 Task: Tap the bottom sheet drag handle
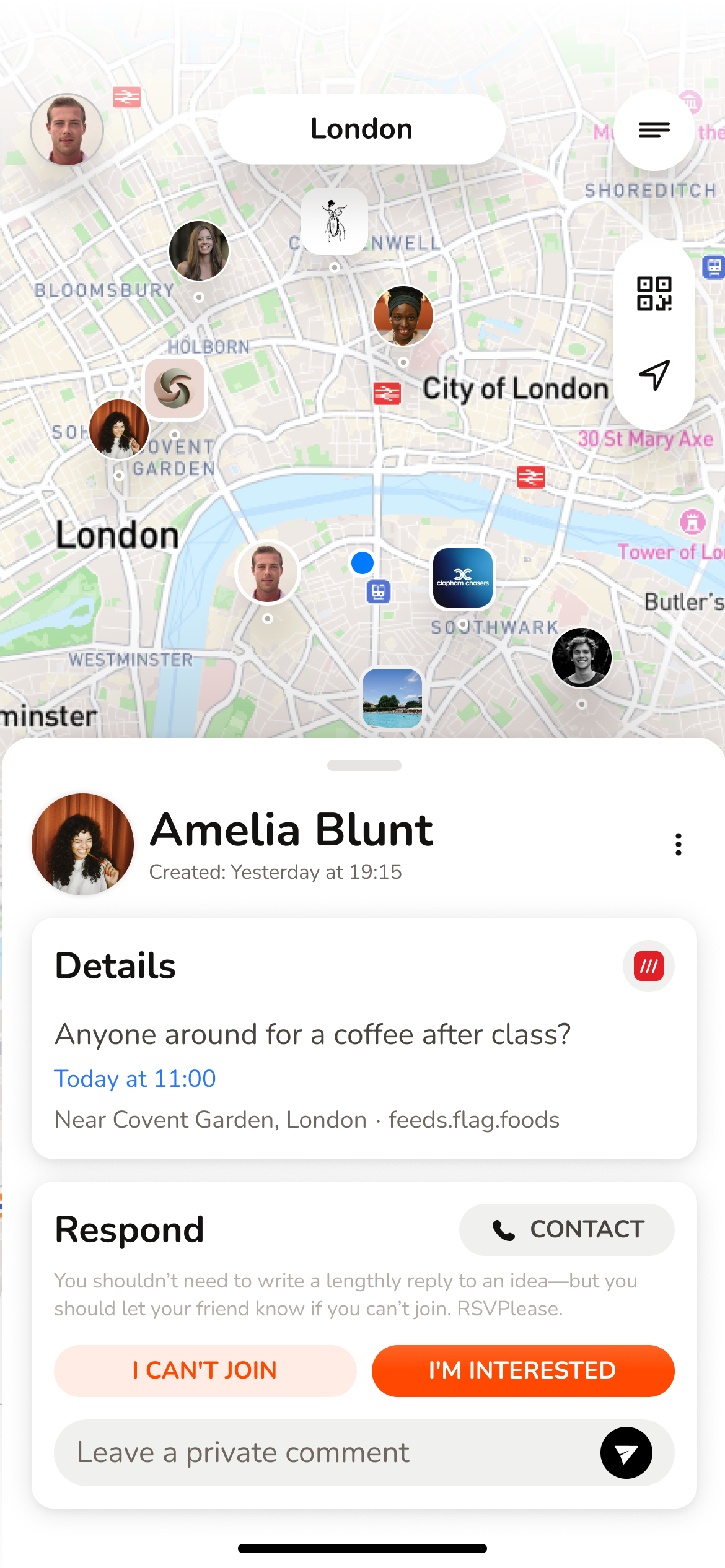(364, 765)
